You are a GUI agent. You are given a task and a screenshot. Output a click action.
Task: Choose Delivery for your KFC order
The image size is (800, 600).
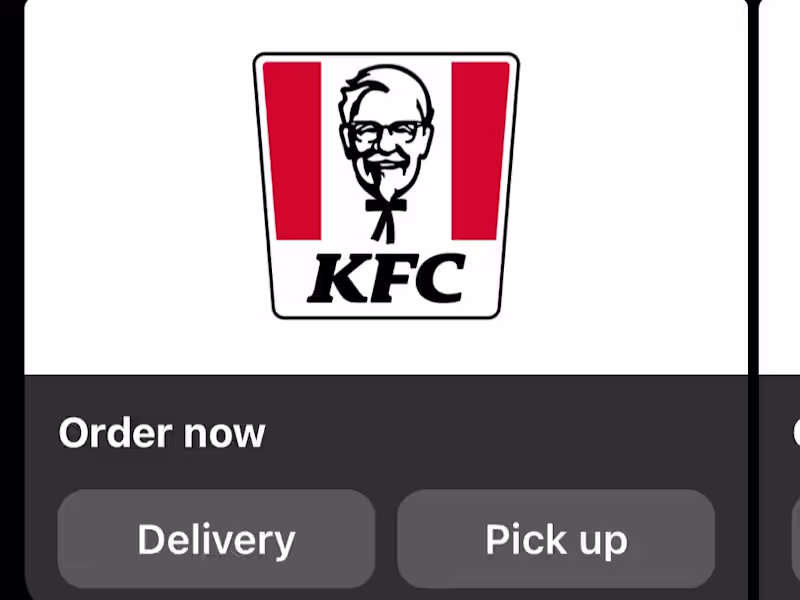(216, 539)
